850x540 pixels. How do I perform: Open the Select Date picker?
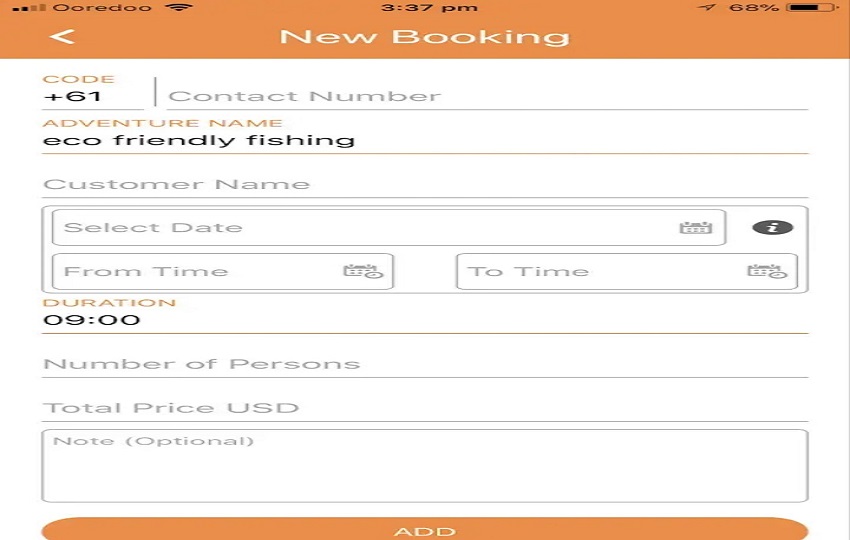click(x=387, y=228)
